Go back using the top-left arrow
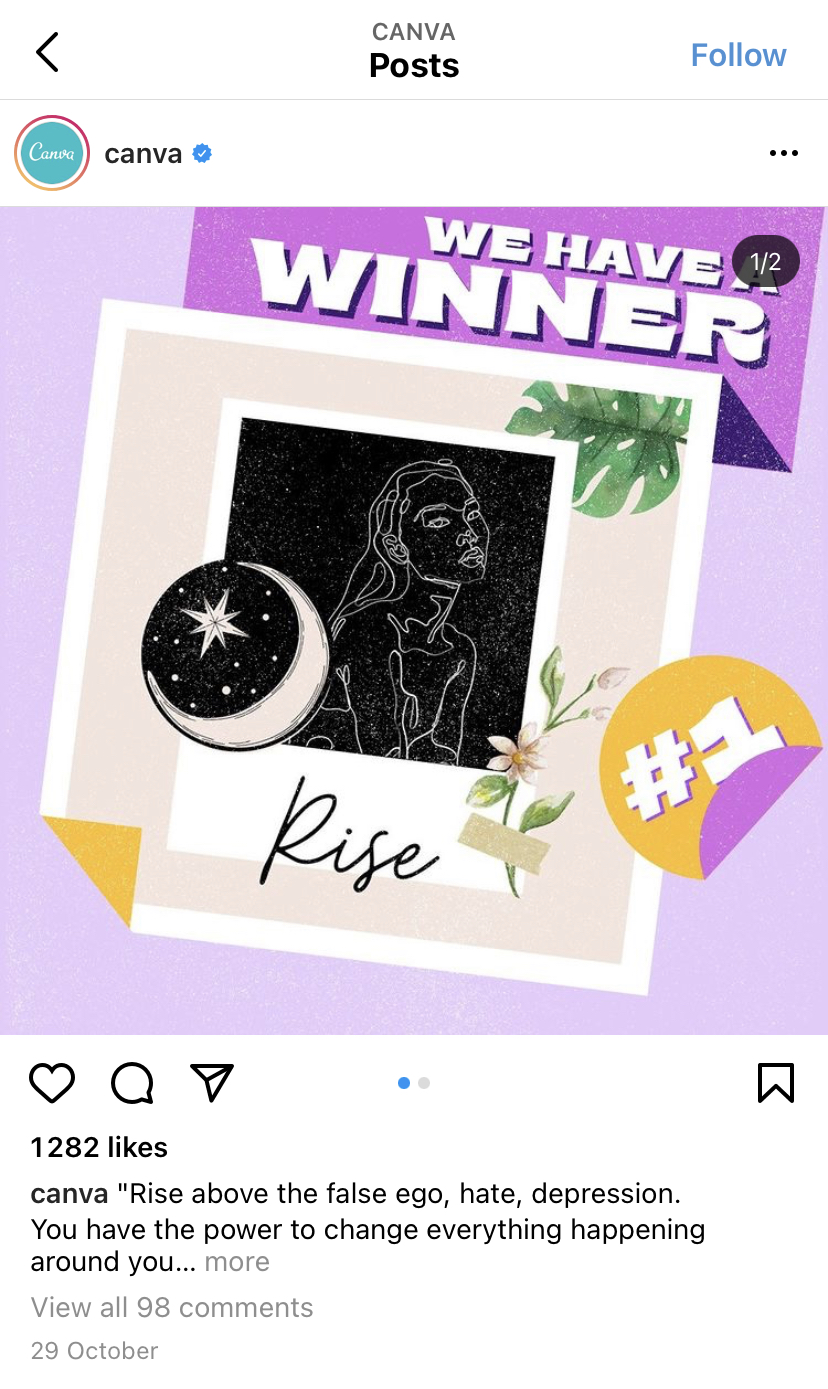Viewport: 828px width, 1389px height. (x=47, y=52)
